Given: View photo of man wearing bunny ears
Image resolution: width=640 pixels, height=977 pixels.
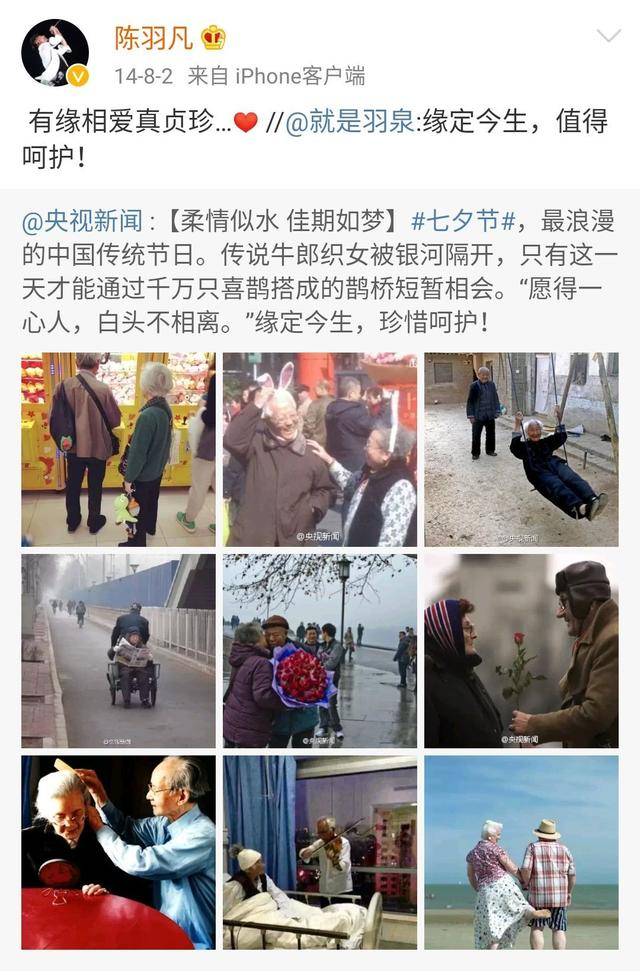Looking at the screenshot, I should click(320, 448).
